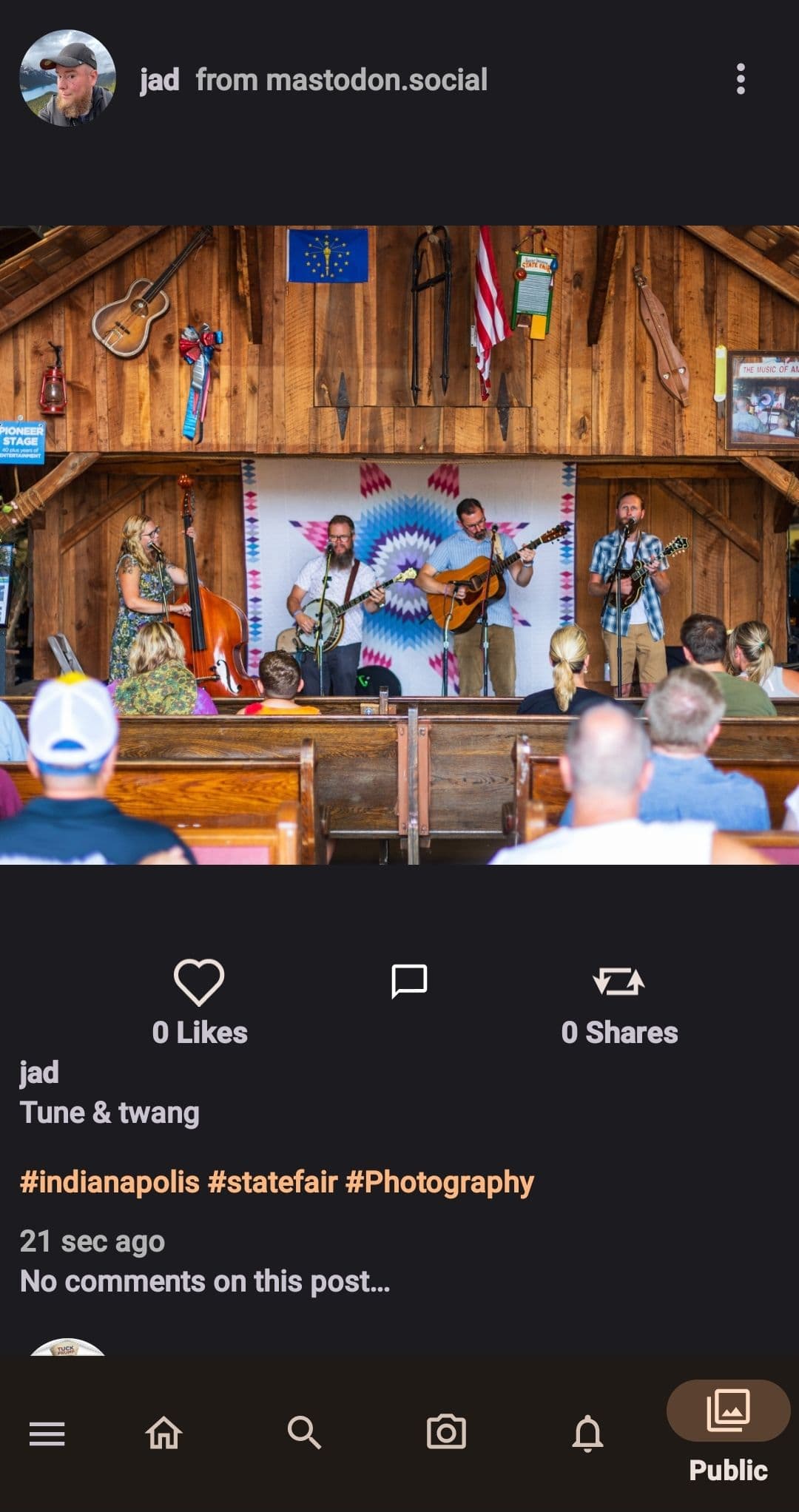Open the camera to create a post
Screen dimensions: 799x1512
pos(446,1434)
